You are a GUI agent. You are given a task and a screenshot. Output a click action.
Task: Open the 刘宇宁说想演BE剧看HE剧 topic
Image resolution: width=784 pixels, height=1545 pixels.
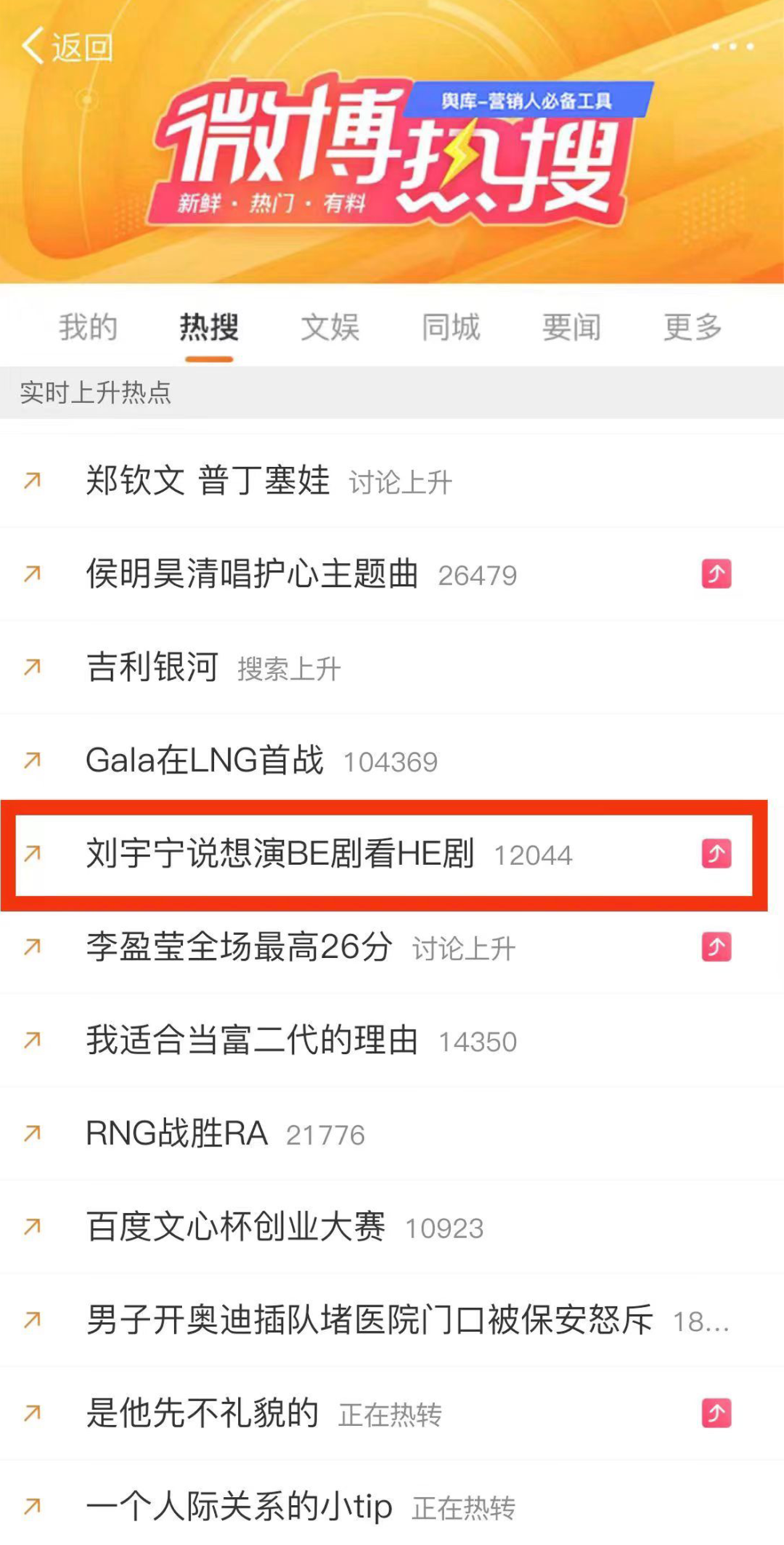pyautogui.click(x=279, y=853)
